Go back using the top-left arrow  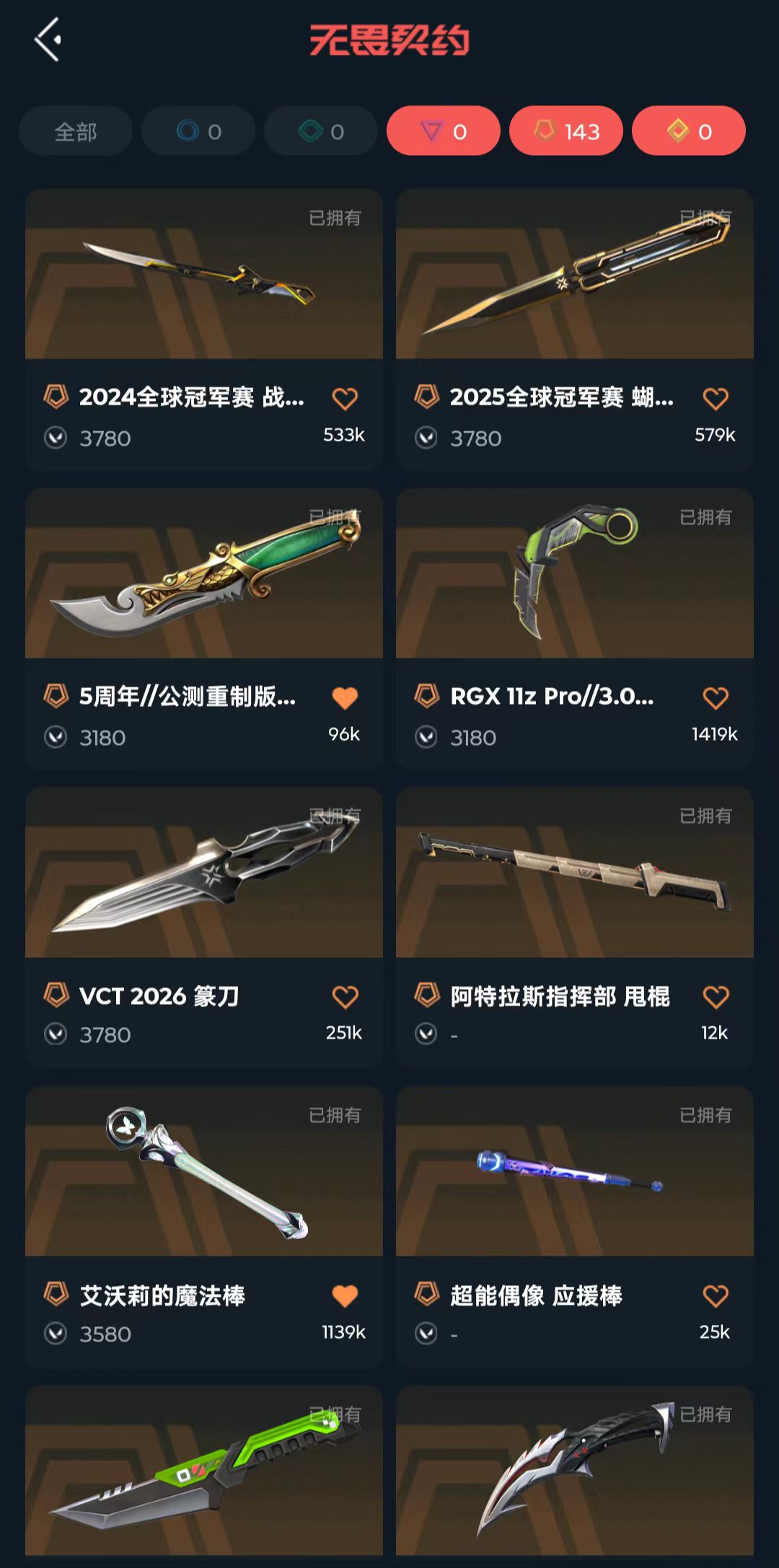48,40
